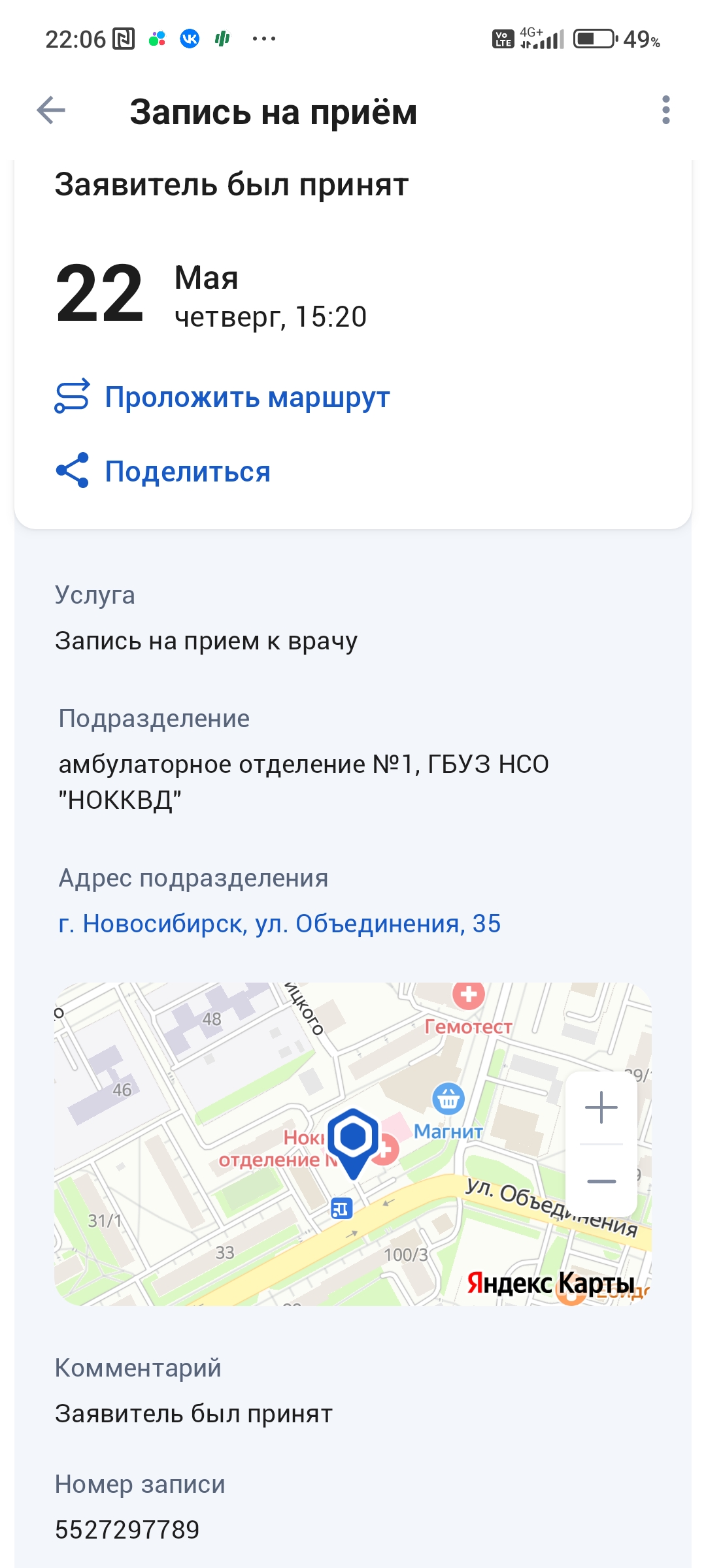Zoom out on the map
Image resolution: width=706 pixels, height=1568 pixels.
[601, 1181]
